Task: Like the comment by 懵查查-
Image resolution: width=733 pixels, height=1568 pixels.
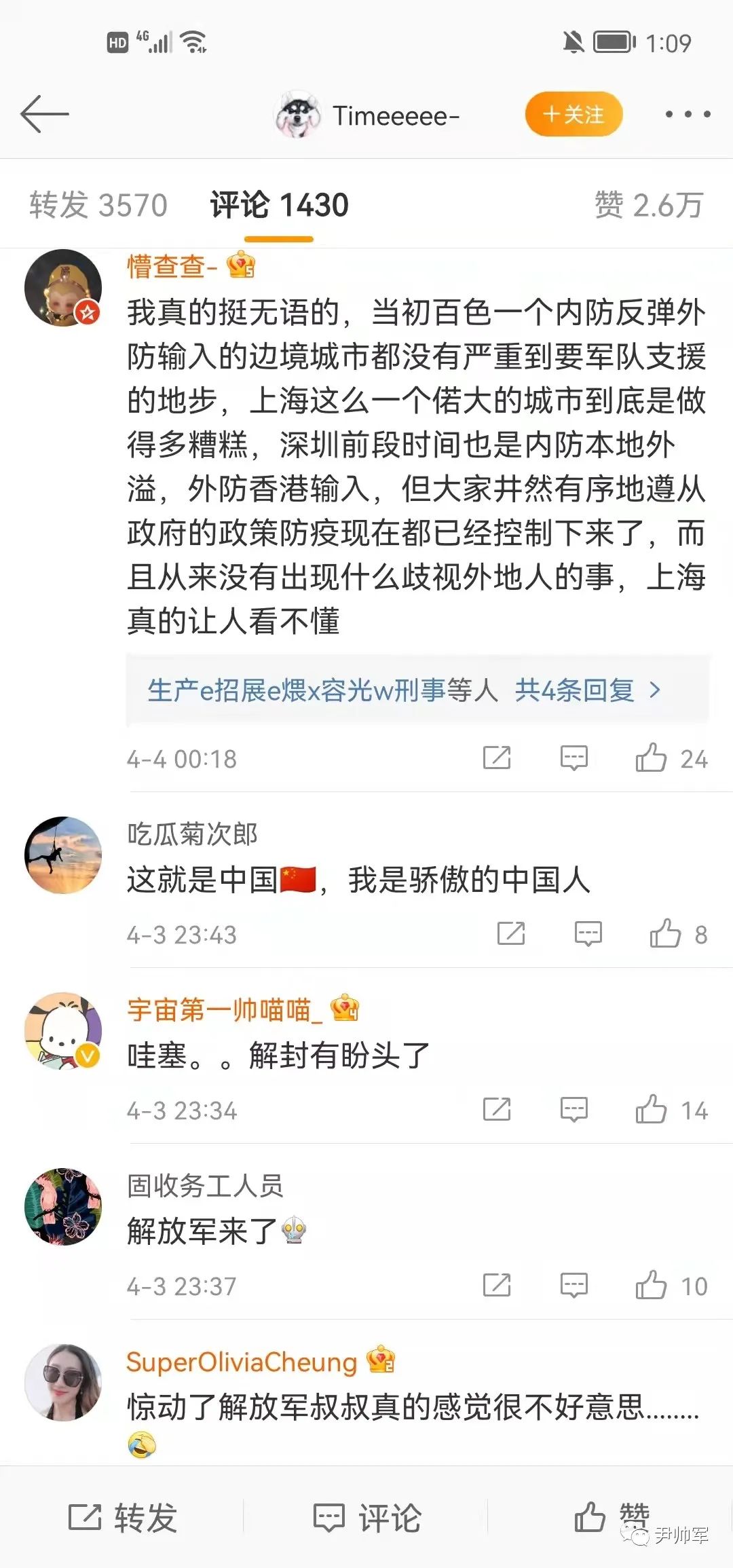Action: 651,758
